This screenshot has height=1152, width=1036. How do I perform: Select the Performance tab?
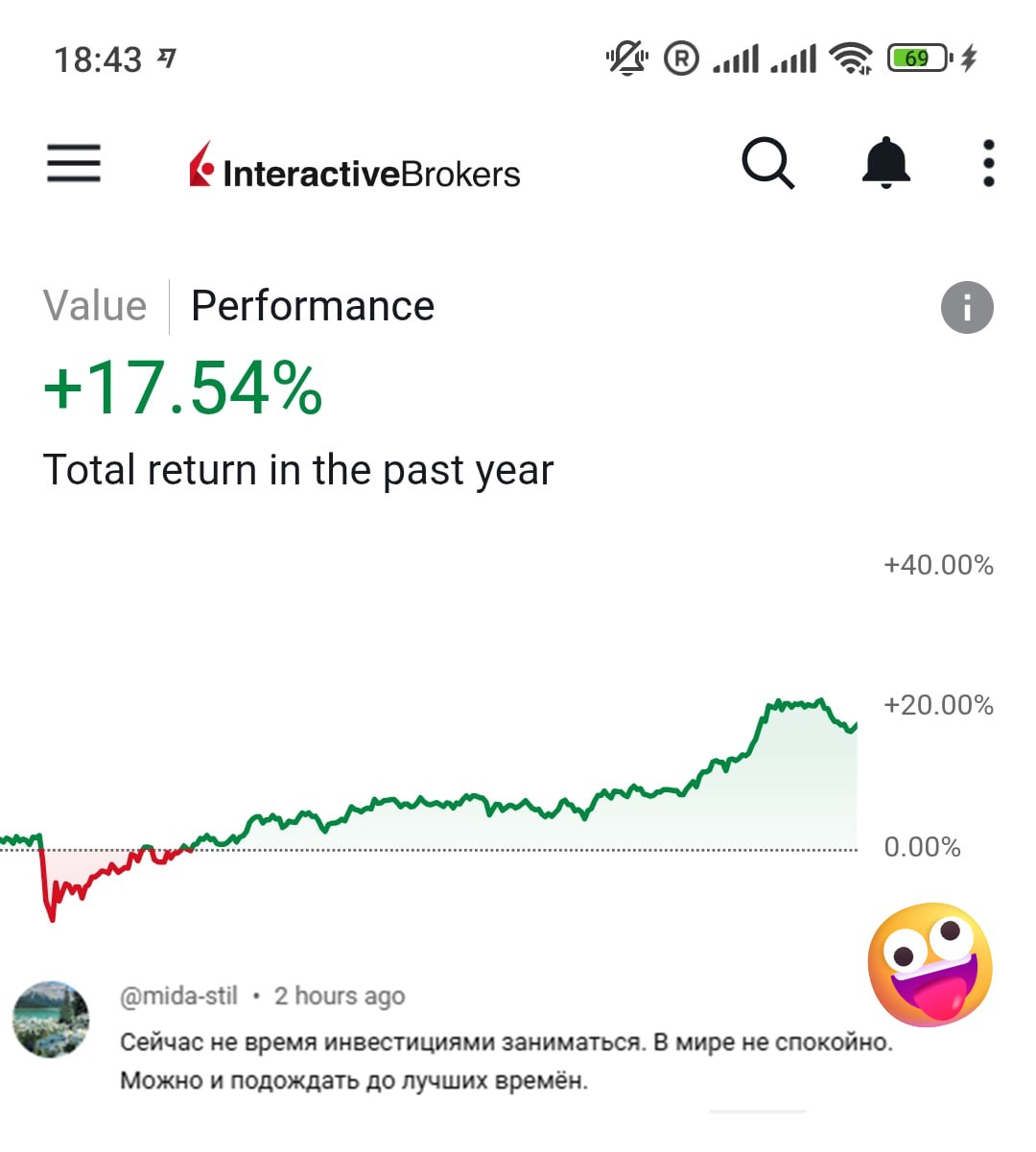(x=313, y=307)
